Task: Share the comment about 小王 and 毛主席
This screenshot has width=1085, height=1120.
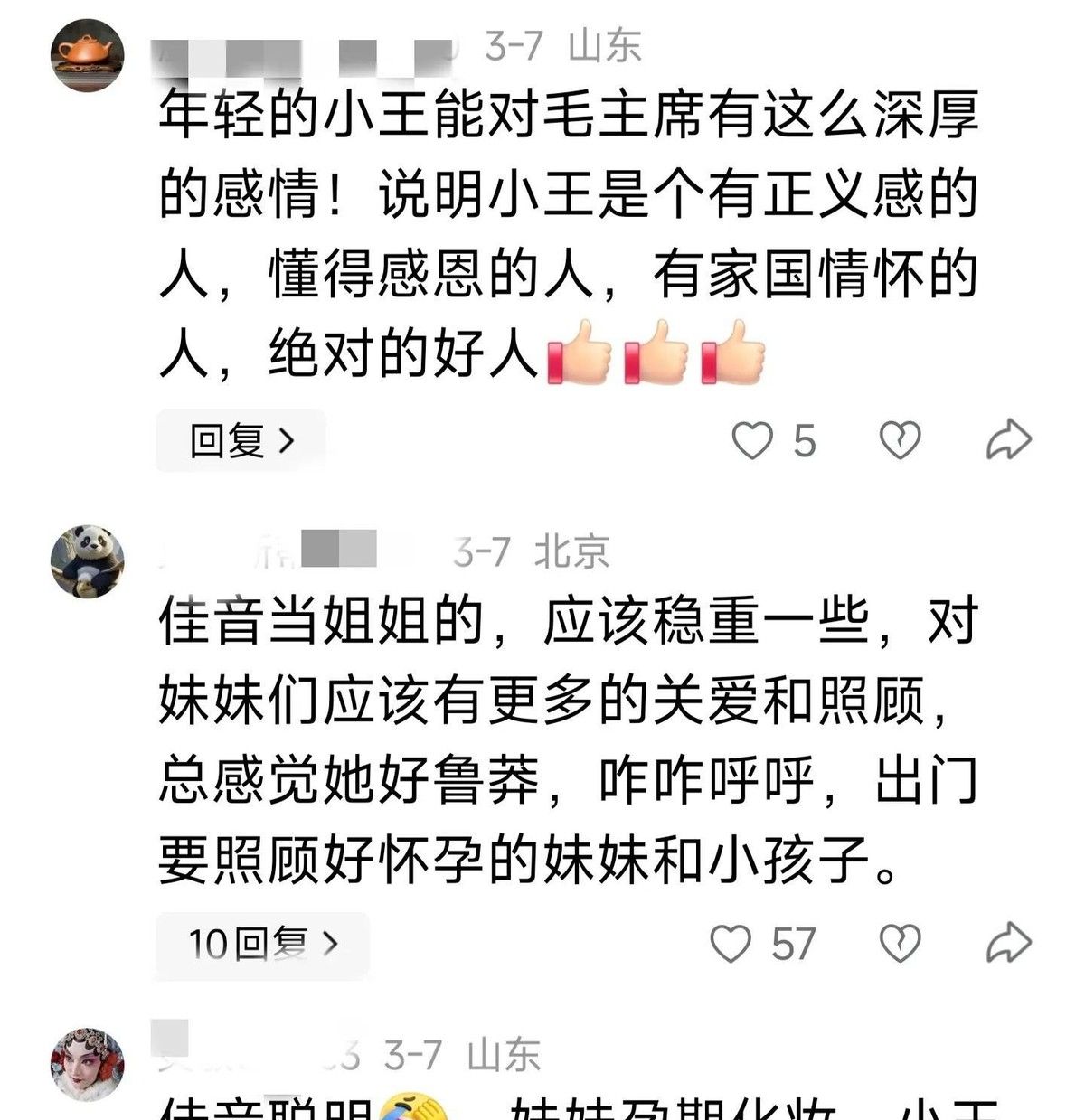Action: 1008,441
